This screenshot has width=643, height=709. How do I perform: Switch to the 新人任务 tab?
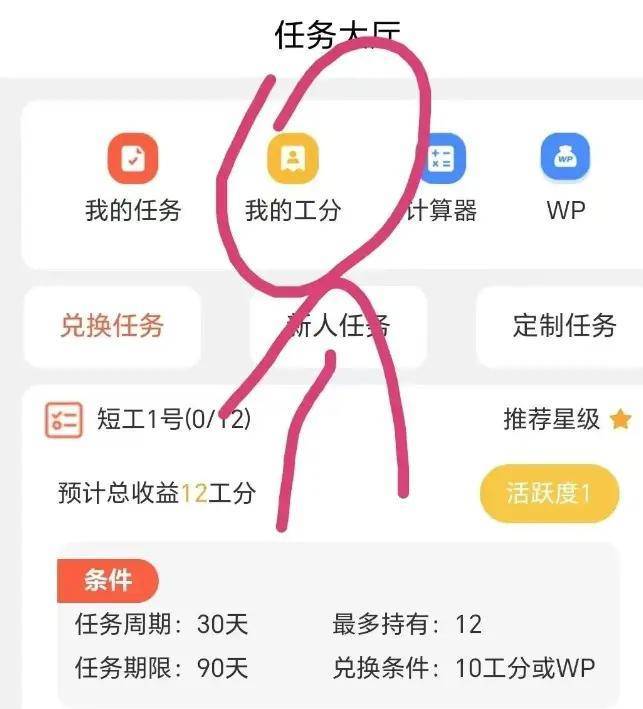[338, 326]
